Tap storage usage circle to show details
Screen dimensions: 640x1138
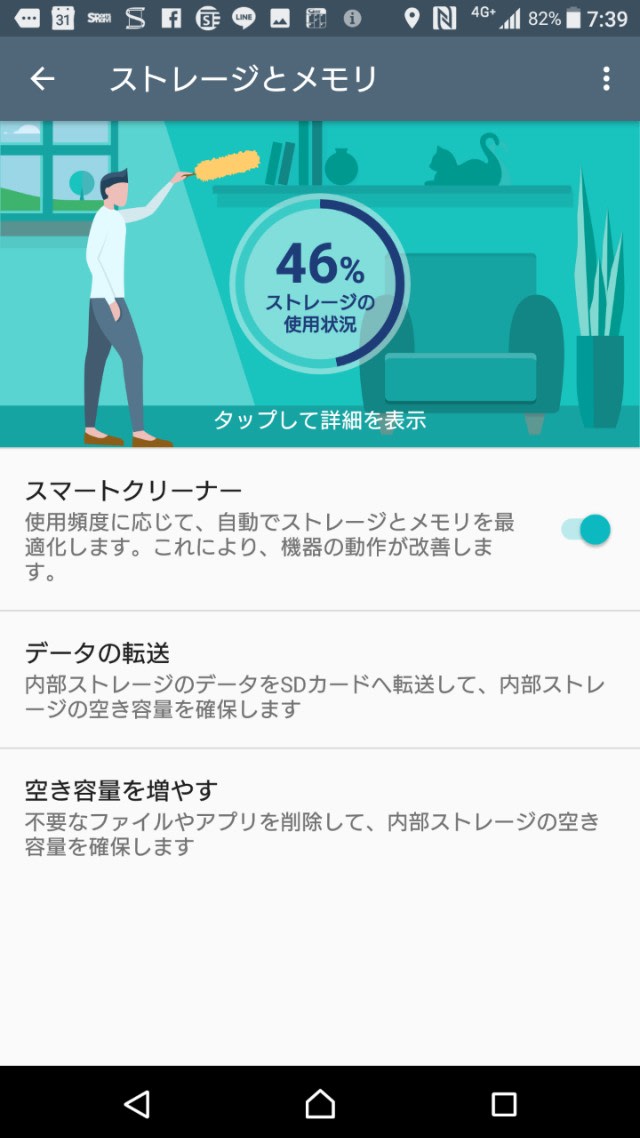click(318, 283)
